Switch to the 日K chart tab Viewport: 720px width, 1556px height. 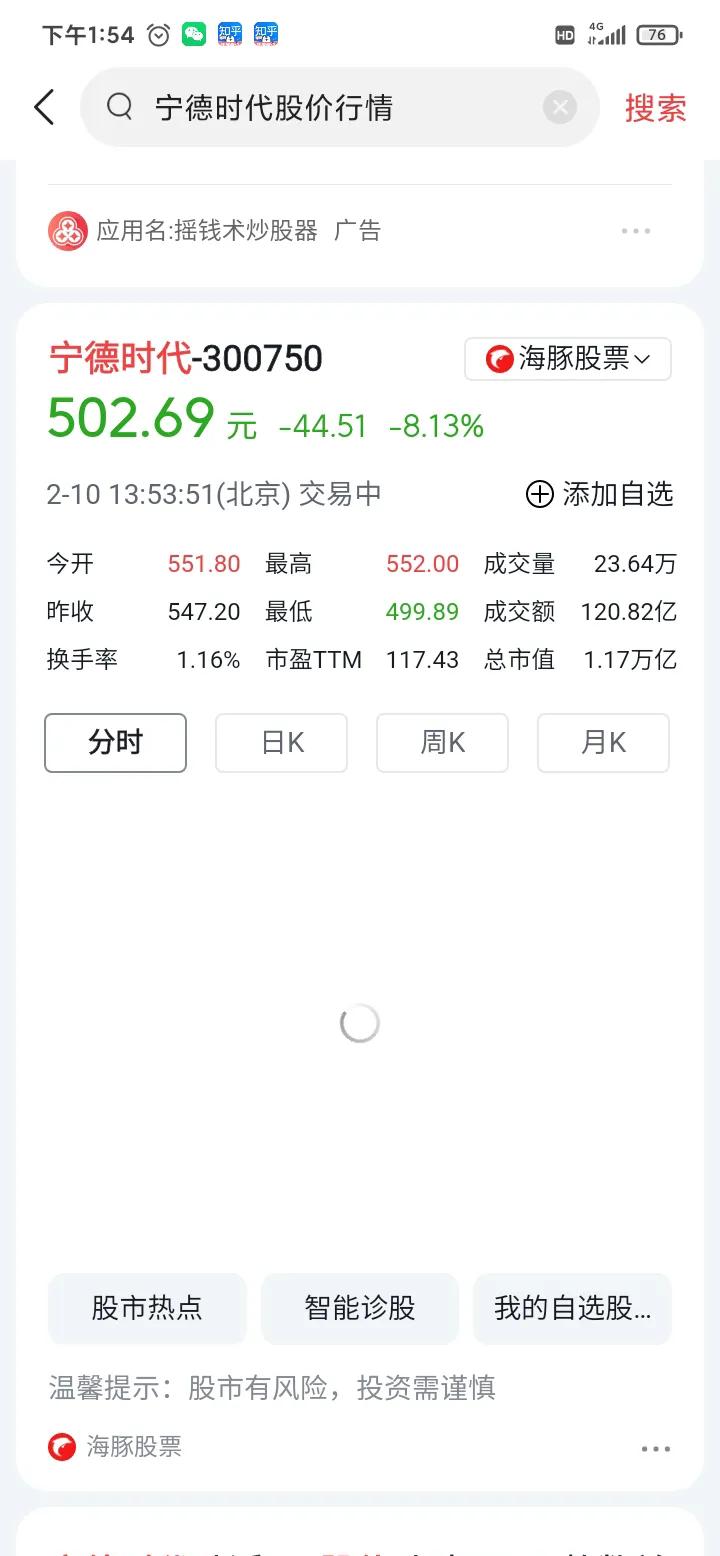click(282, 743)
